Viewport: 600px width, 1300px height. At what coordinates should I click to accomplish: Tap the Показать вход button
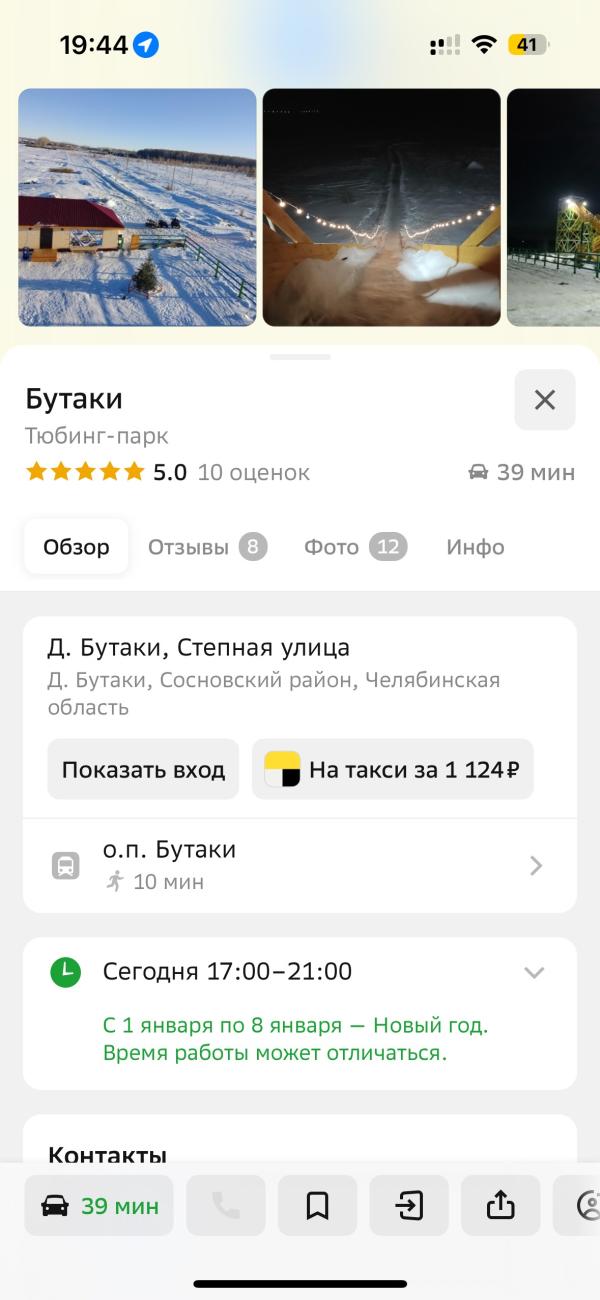[x=143, y=769]
